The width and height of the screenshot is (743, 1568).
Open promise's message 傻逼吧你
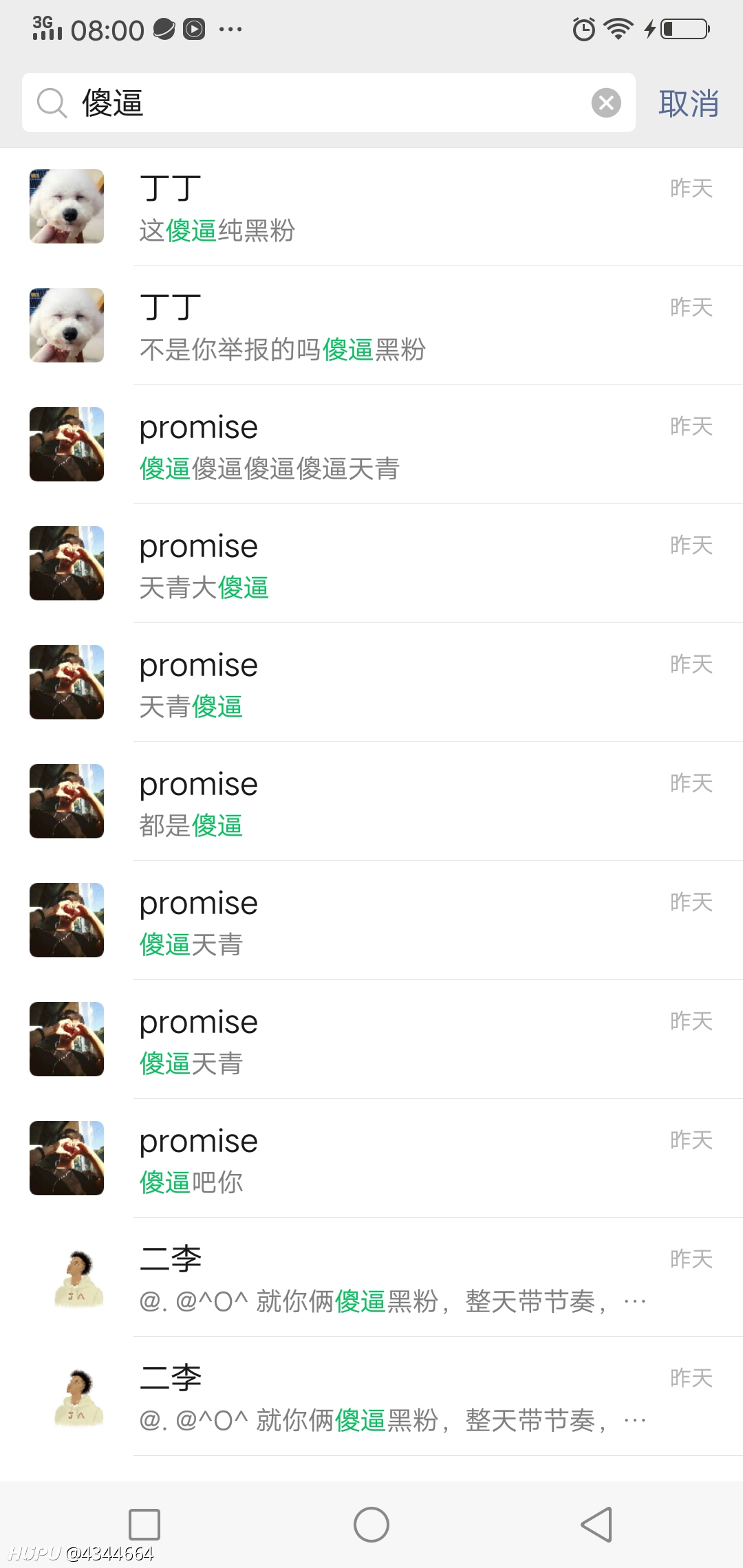click(x=371, y=1159)
